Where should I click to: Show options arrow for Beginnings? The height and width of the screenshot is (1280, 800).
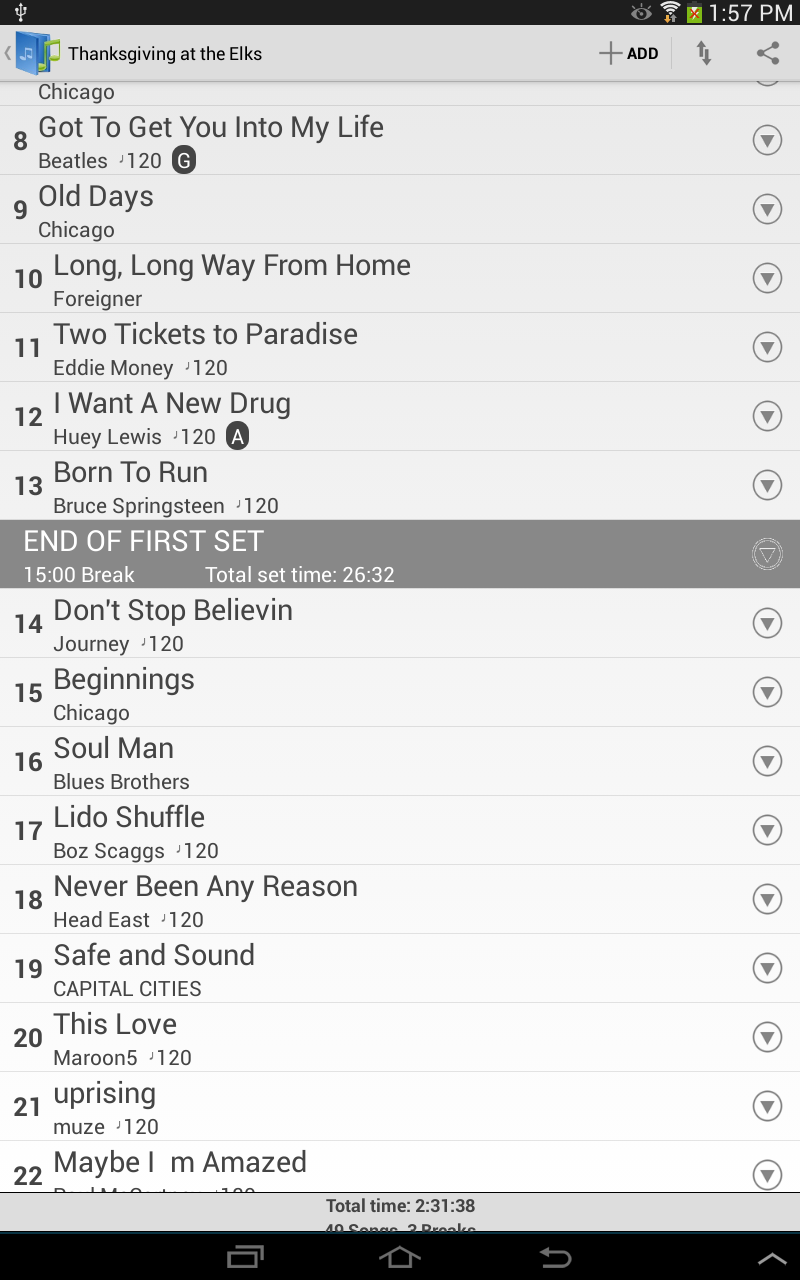tap(767, 692)
